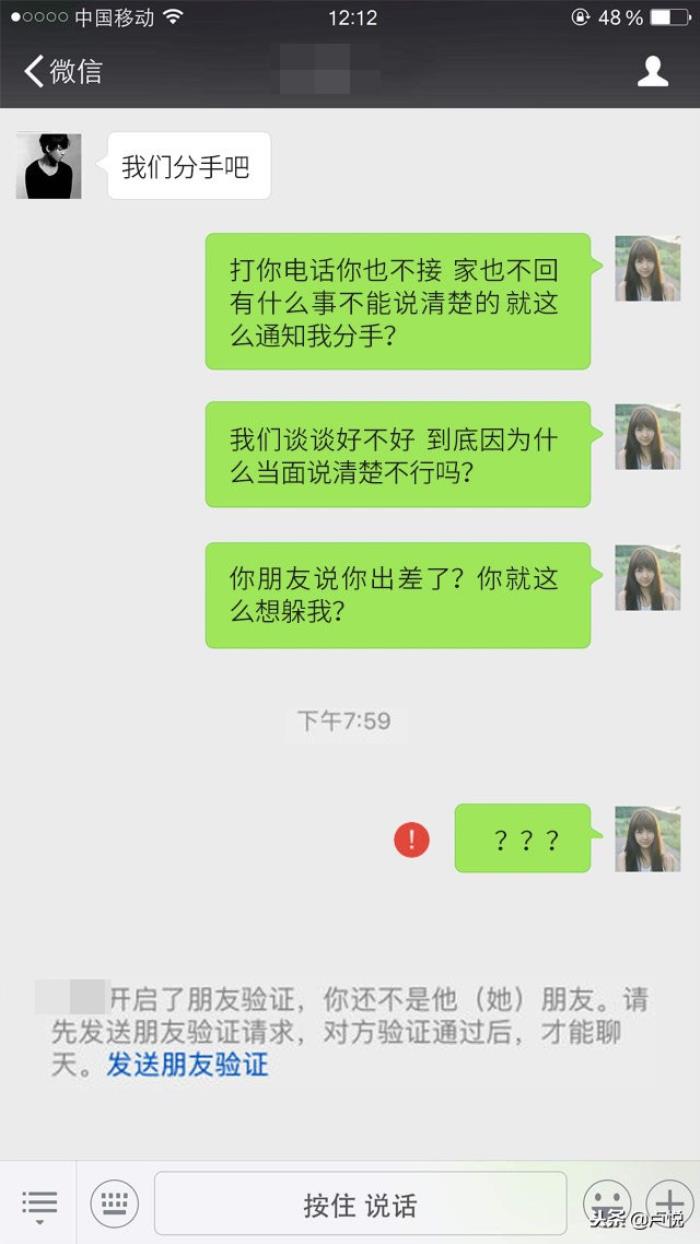This screenshot has height=1244, width=700.
Task: View the sender's avatar beside 我们分手吧
Action: click(49, 165)
